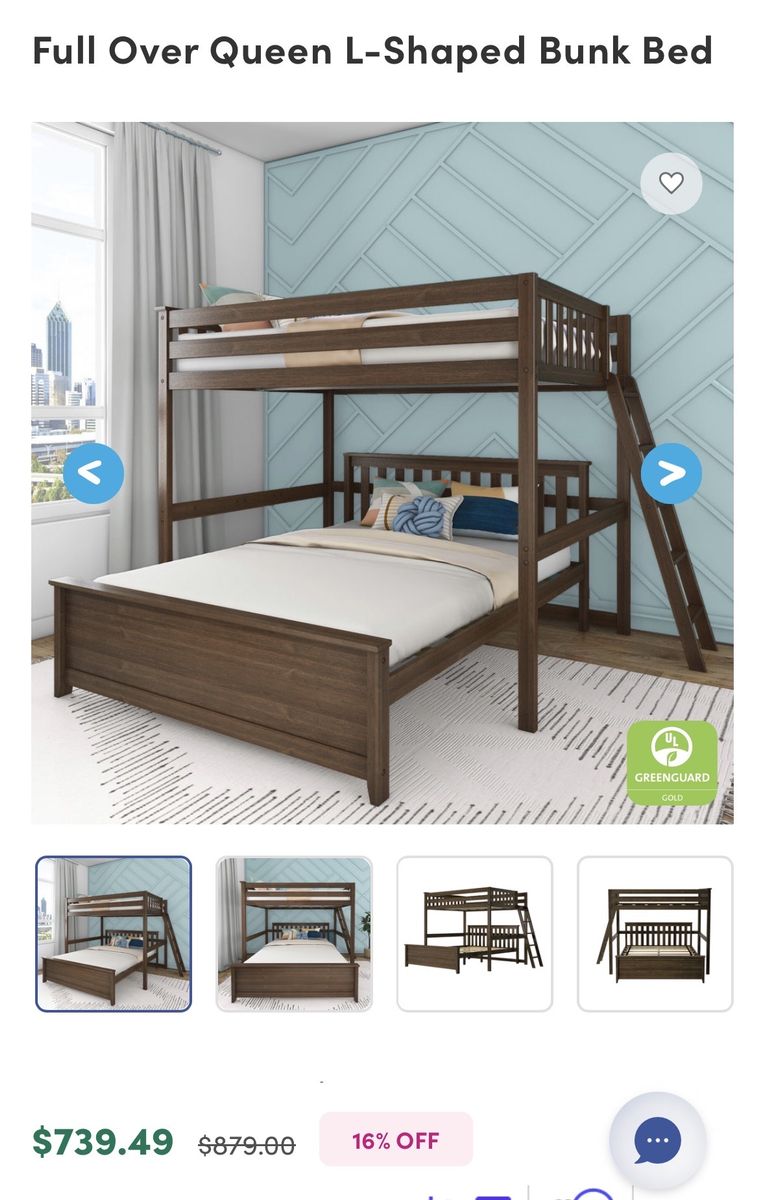Open the live chat bubble
The image size is (765, 1200).
click(657, 1140)
